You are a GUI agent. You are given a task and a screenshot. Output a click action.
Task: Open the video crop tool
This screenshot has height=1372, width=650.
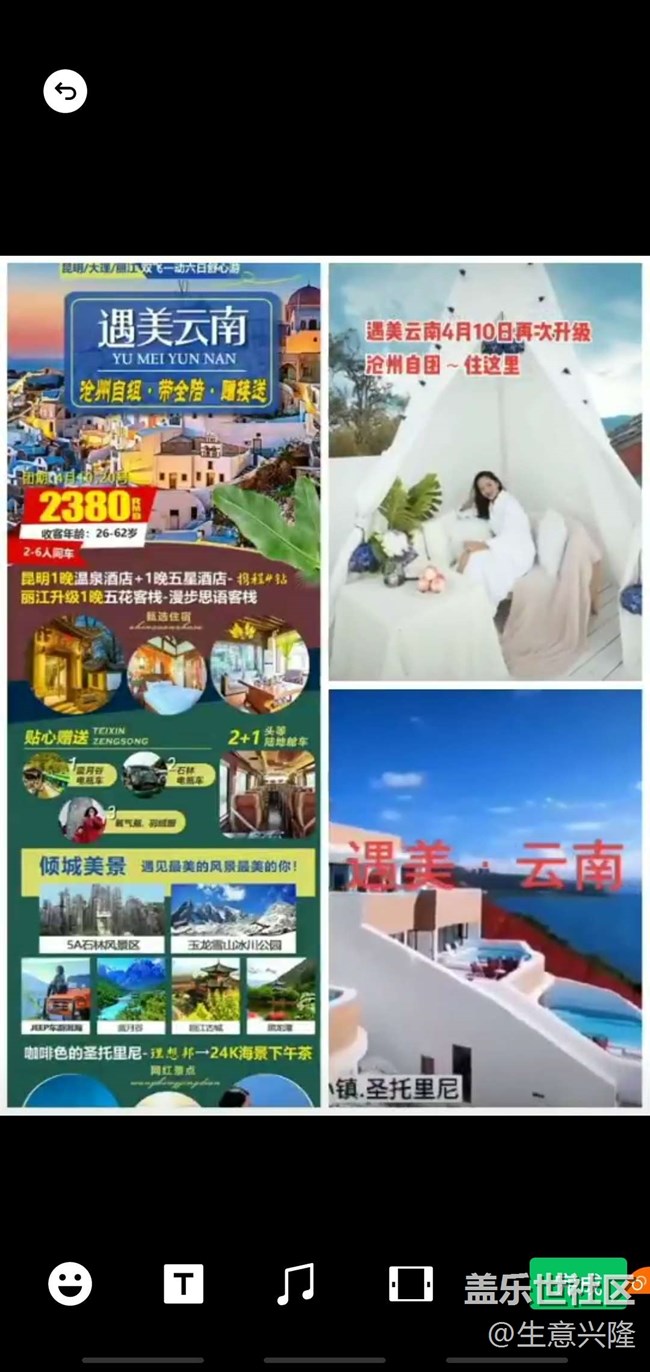410,1284
